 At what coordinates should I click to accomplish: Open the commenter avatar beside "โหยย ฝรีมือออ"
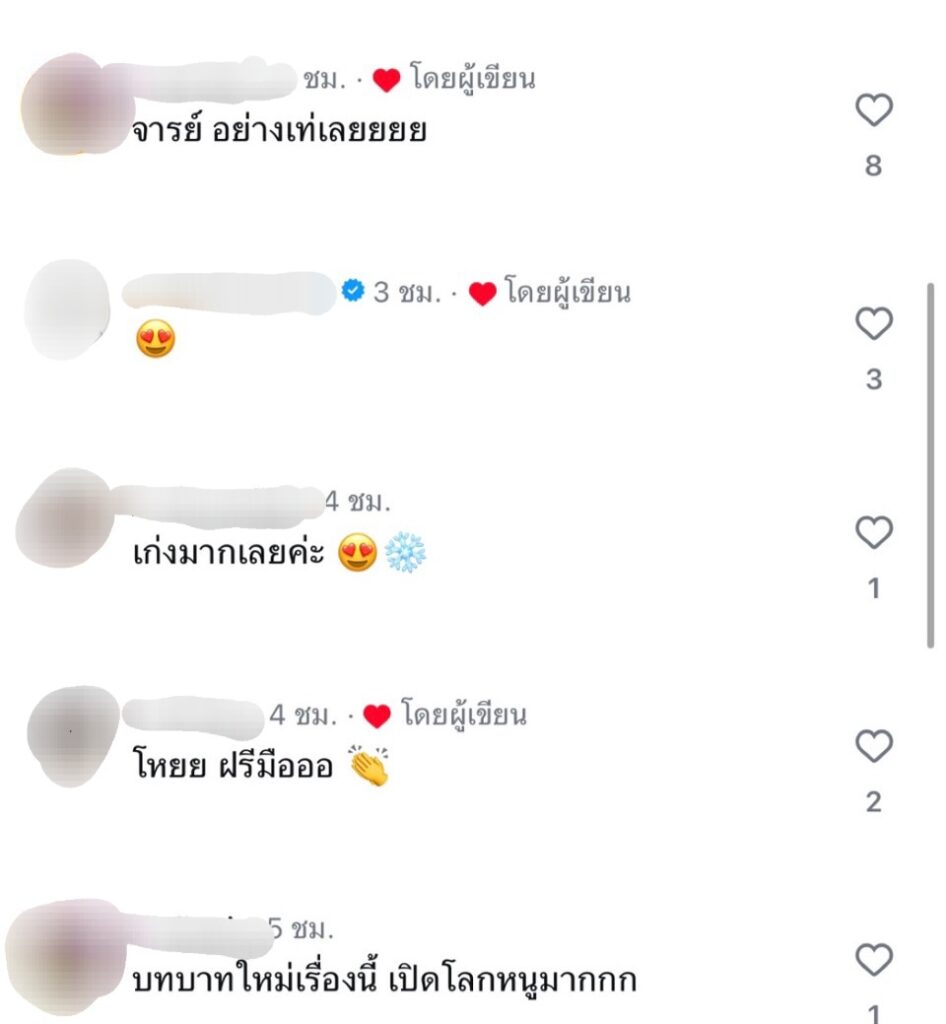(x=72, y=735)
